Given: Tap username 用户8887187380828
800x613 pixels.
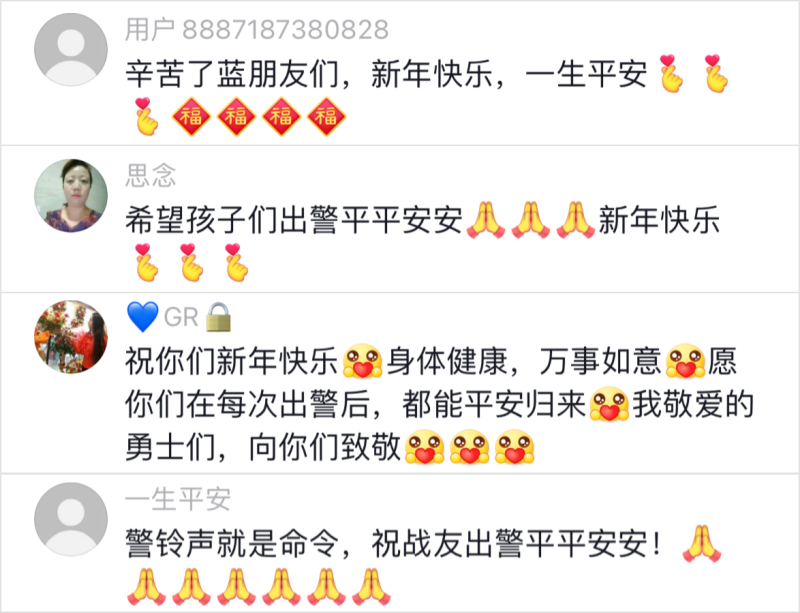Looking at the screenshot, I should click(x=257, y=30).
